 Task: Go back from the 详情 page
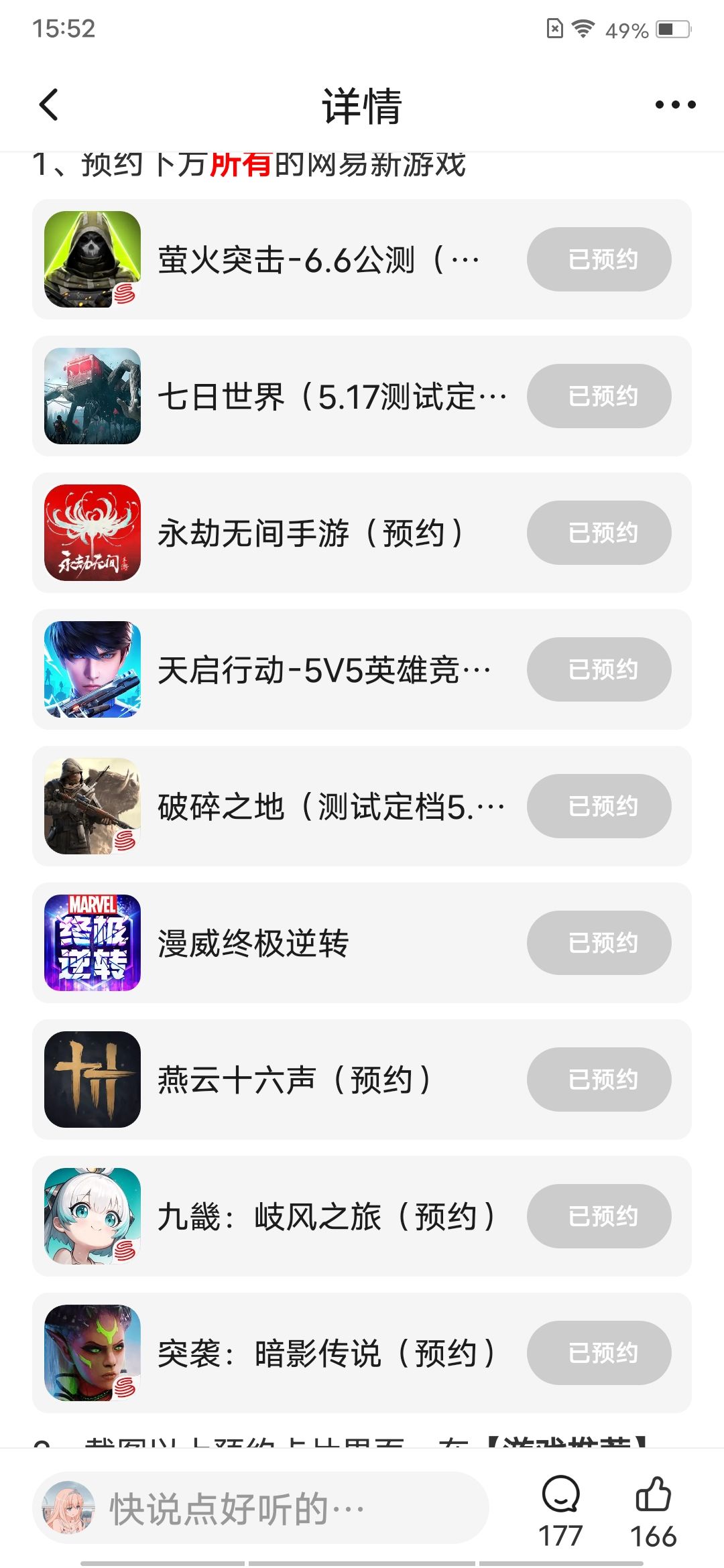point(49,105)
